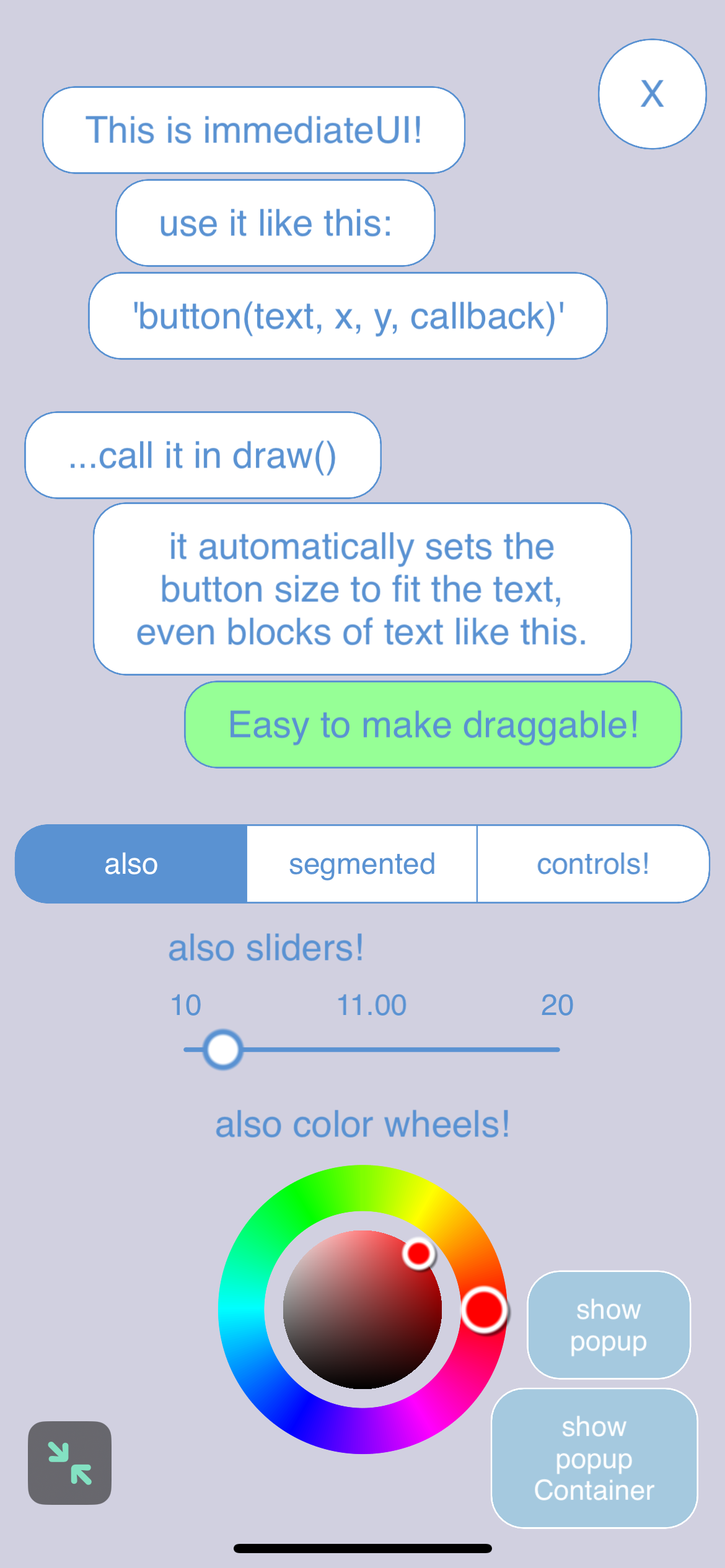This screenshot has width=725, height=1568.
Task: Tap the 'show popup' button
Action: click(609, 1325)
